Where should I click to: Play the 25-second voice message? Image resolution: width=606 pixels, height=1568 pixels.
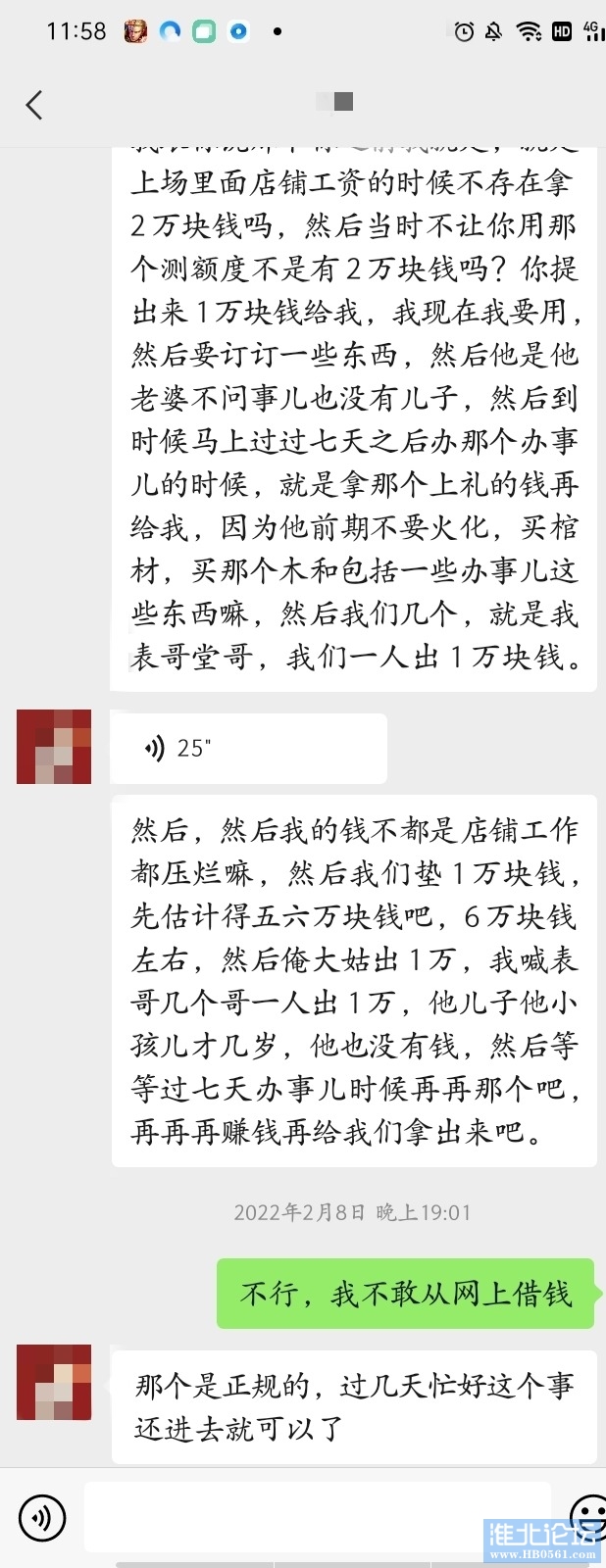(x=248, y=749)
